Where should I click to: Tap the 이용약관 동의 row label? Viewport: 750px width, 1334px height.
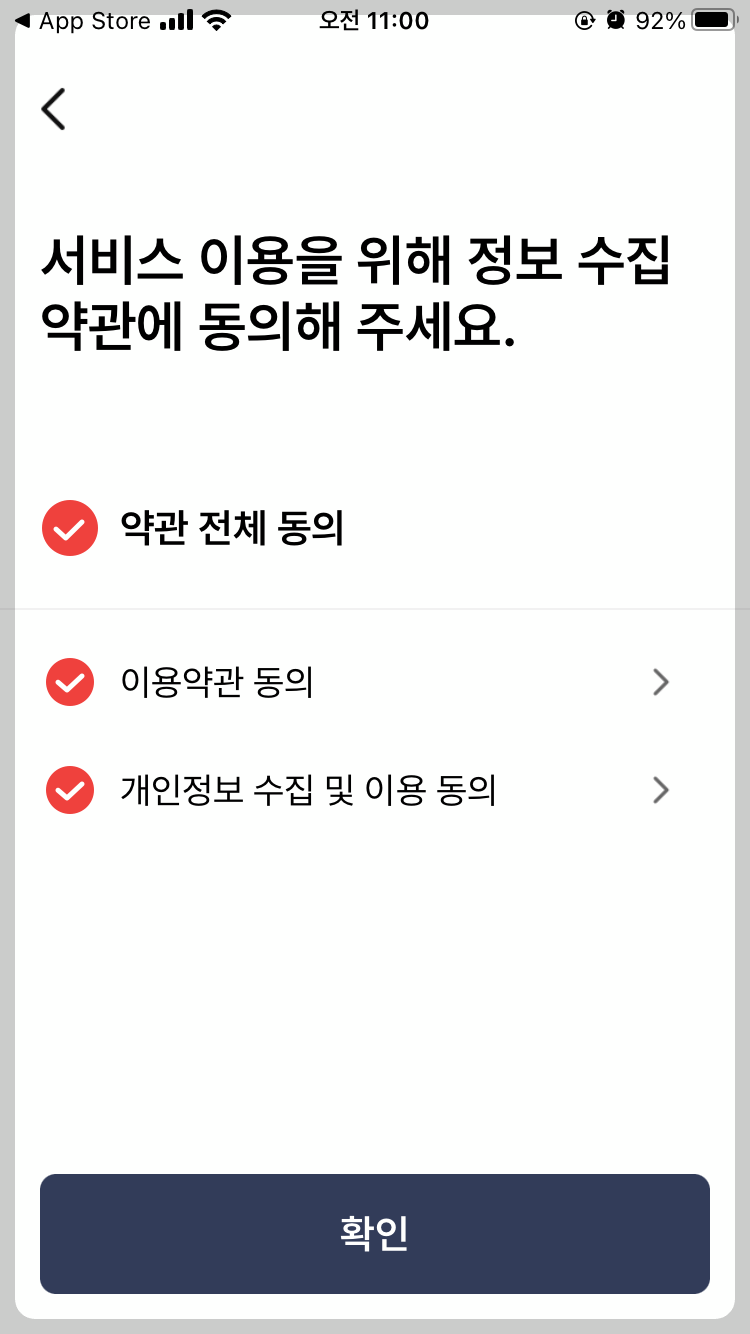(x=216, y=682)
